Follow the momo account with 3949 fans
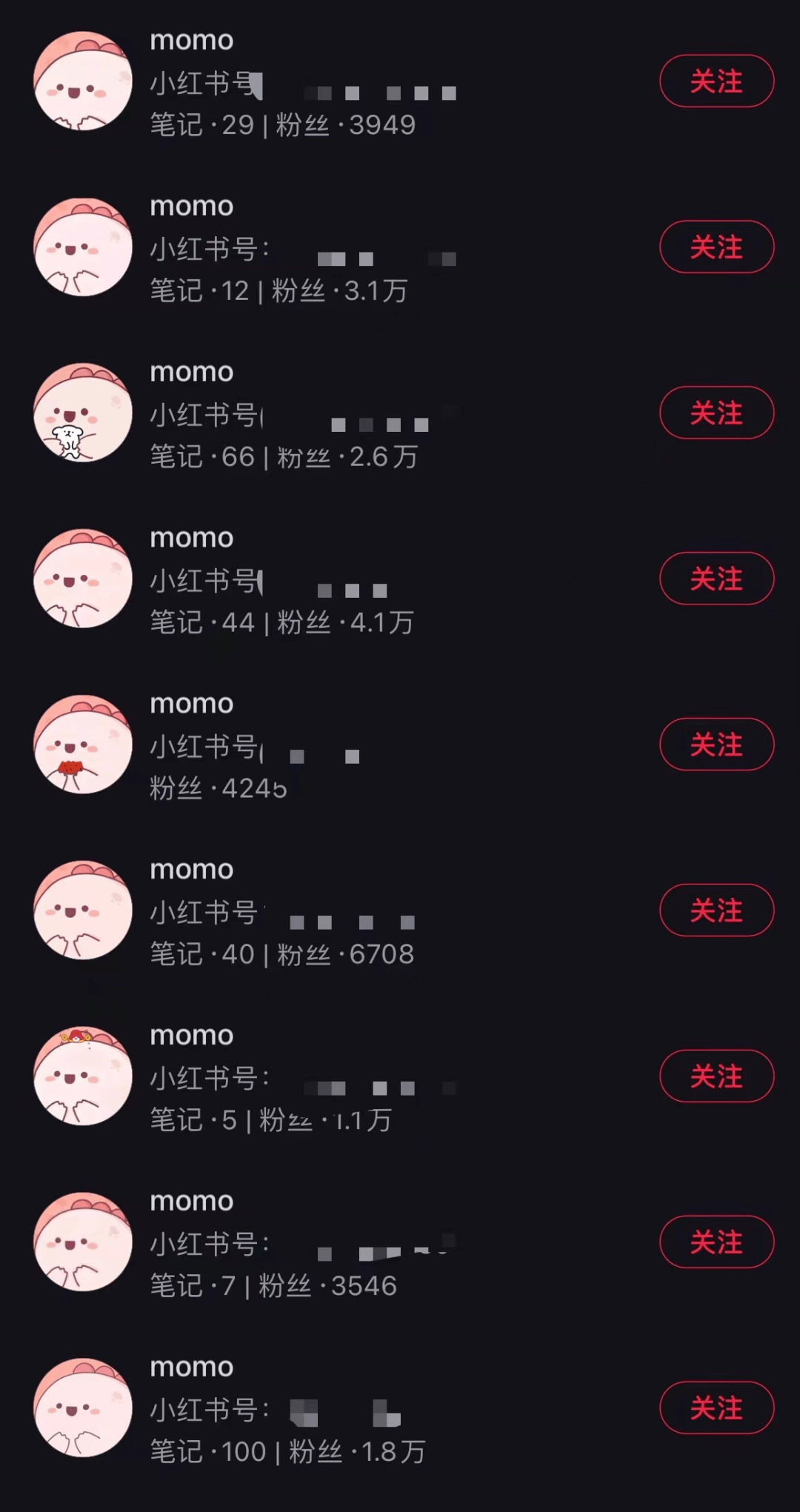Image resolution: width=800 pixels, height=1512 pixels. pos(716,82)
